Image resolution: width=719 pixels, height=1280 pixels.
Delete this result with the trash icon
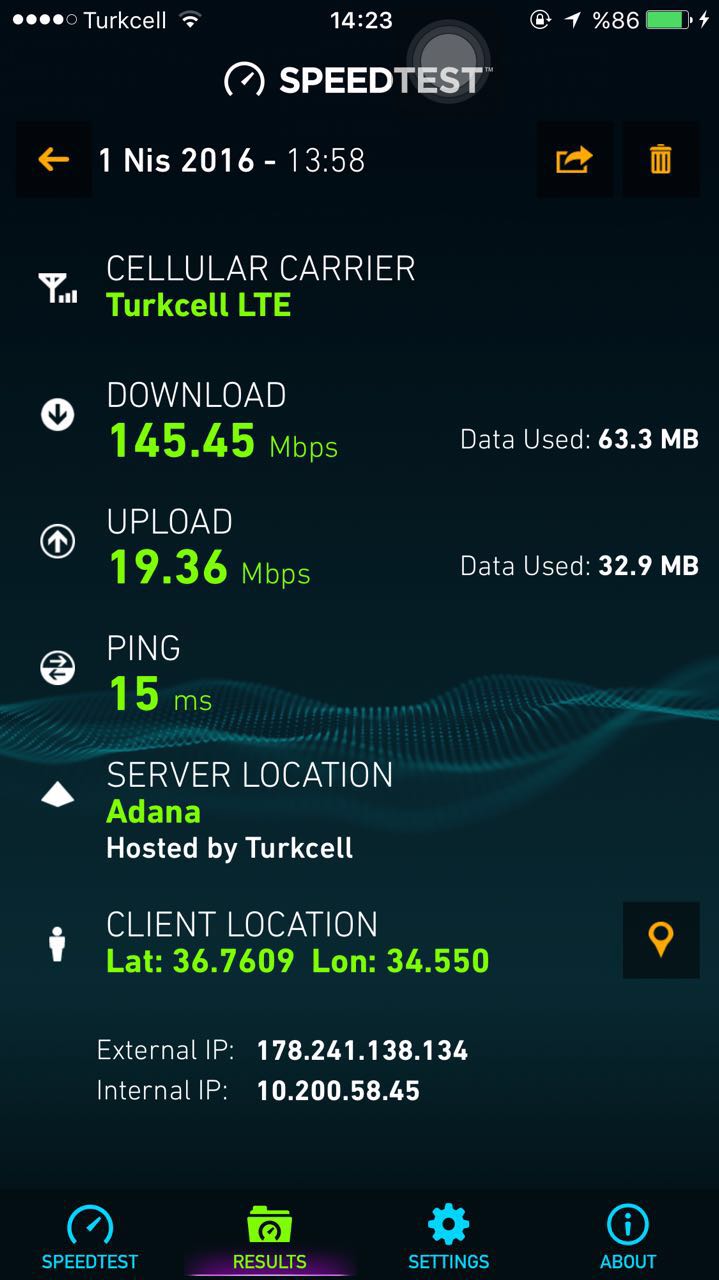[661, 159]
